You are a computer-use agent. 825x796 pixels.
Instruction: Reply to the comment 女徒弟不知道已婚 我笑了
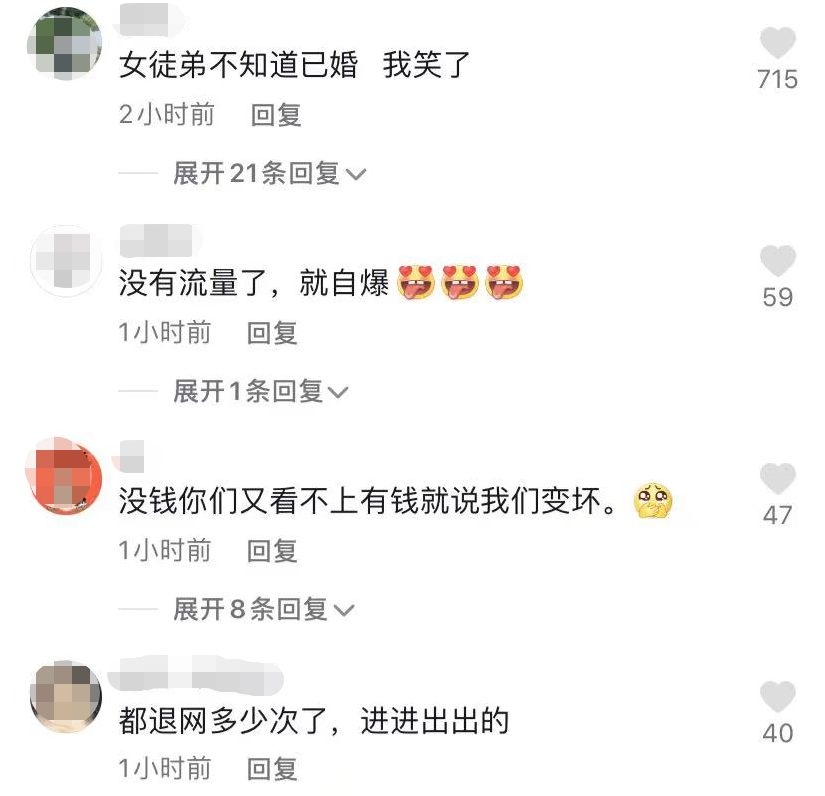pyautogui.click(x=276, y=115)
